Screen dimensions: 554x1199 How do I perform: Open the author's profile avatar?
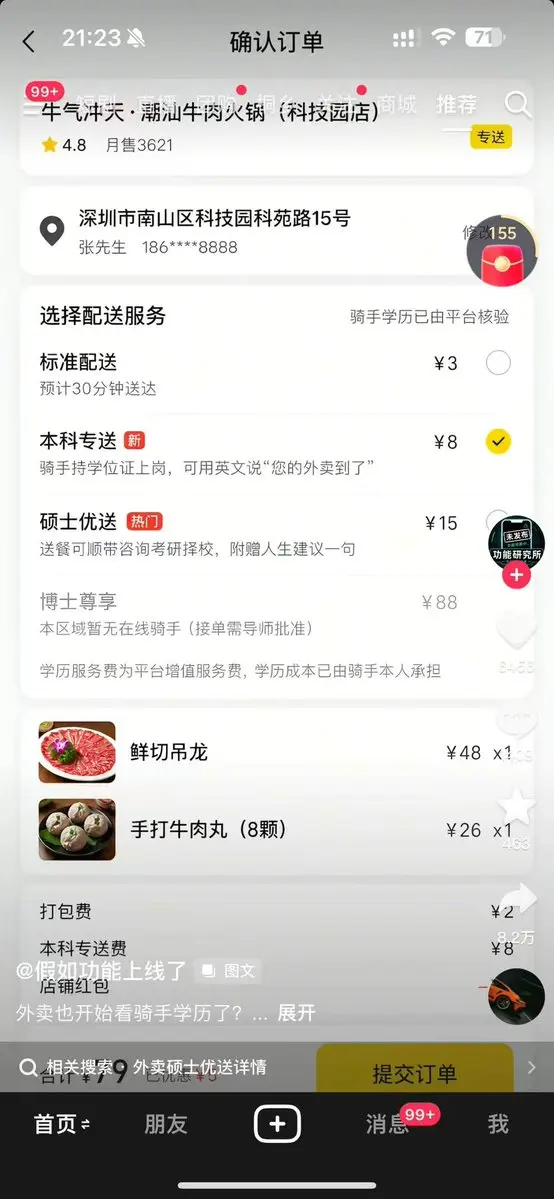[517, 542]
